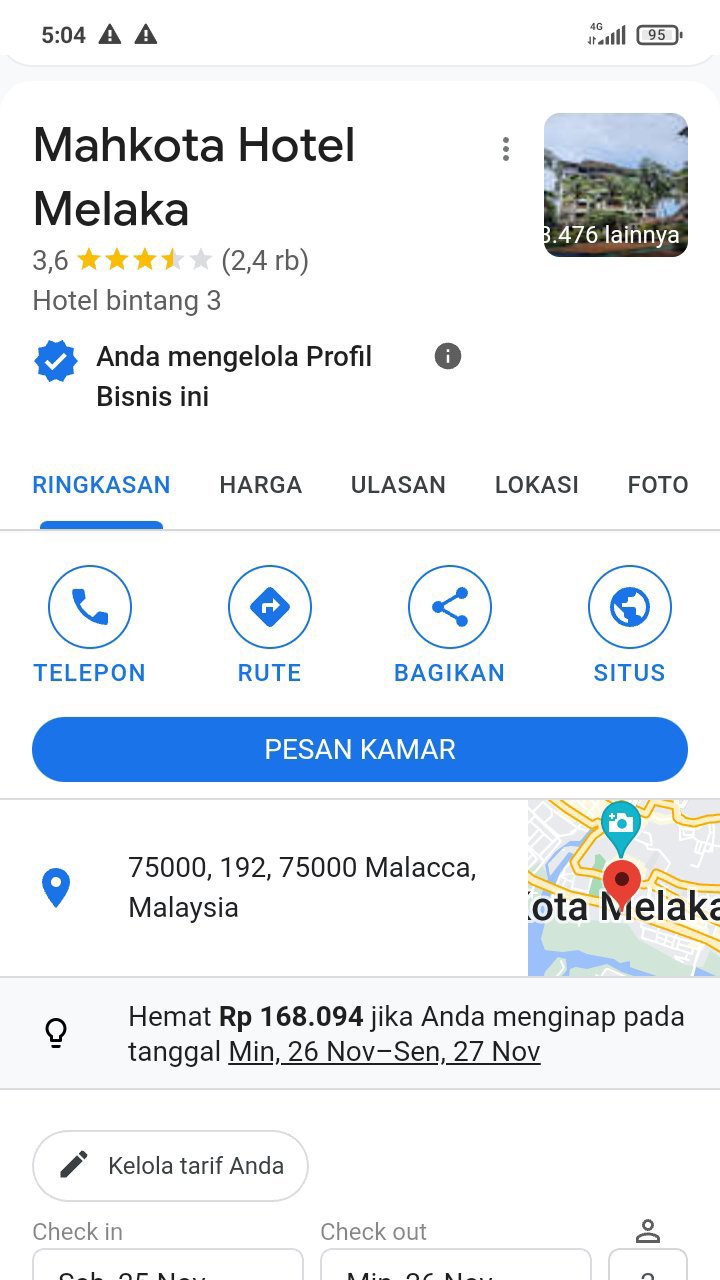Image resolution: width=720 pixels, height=1280 pixels.
Task: Switch to the ULASAN tab
Action: pyautogui.click(x=398, y=485)
